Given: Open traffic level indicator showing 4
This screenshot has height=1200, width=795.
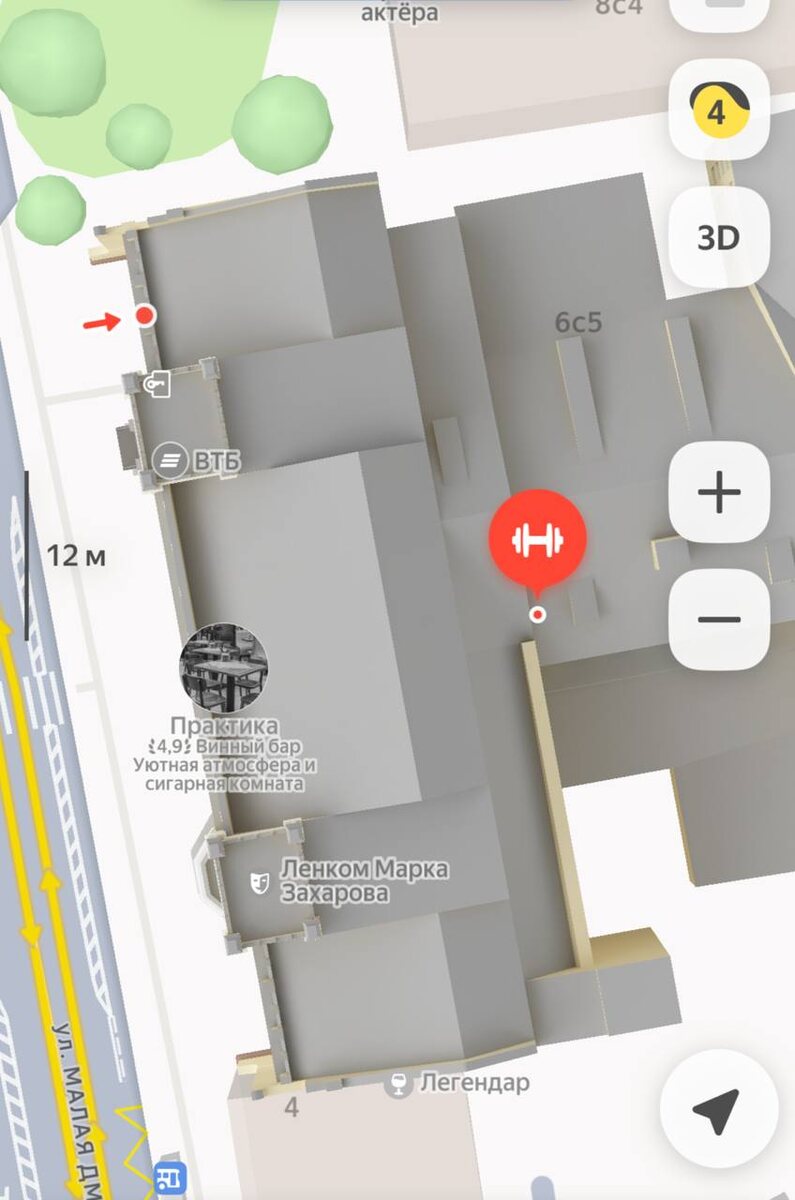Looking at the screenshot, I should [x=718, y=109].
